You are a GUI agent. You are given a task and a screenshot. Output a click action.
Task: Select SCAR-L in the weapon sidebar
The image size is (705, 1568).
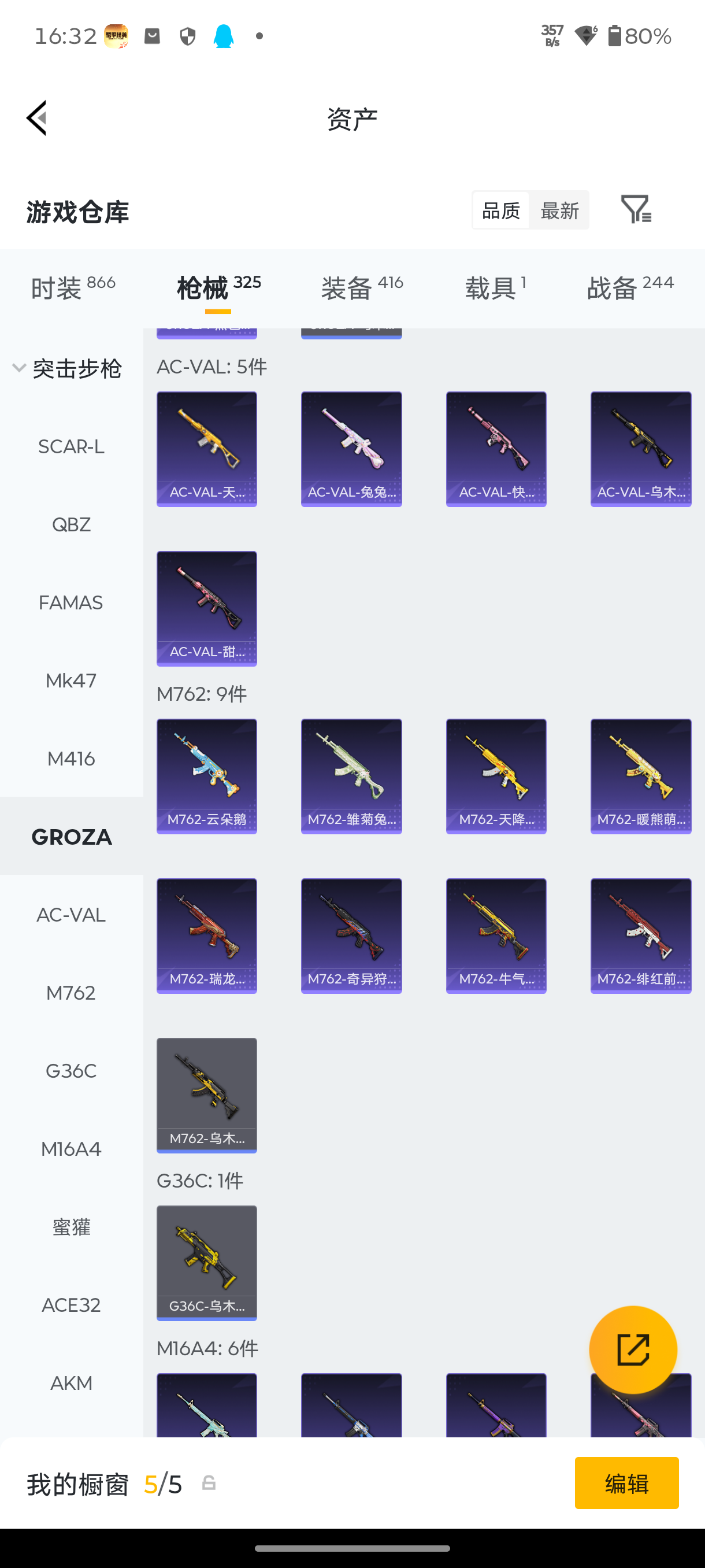[71, 447]
